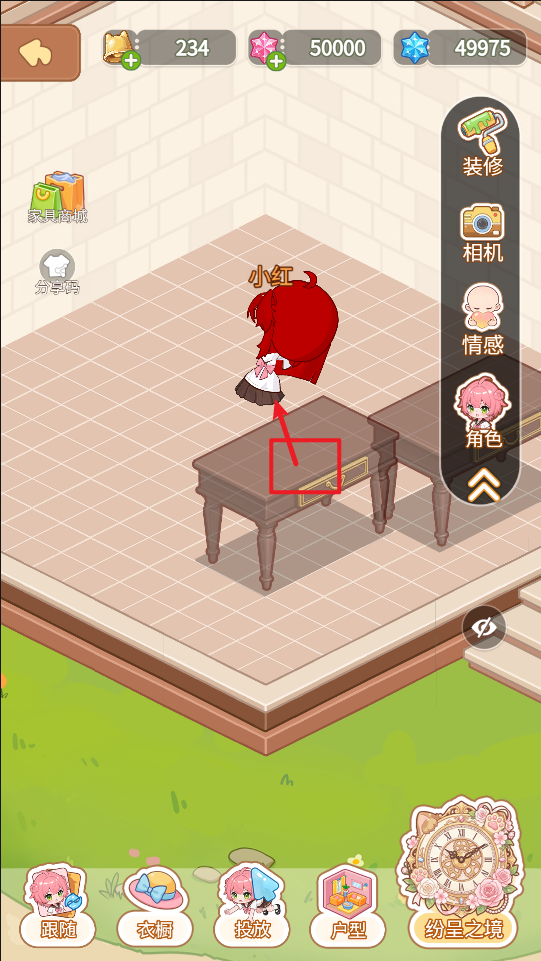
Task: Add more bell currency with plus
Action: point(131,61)
